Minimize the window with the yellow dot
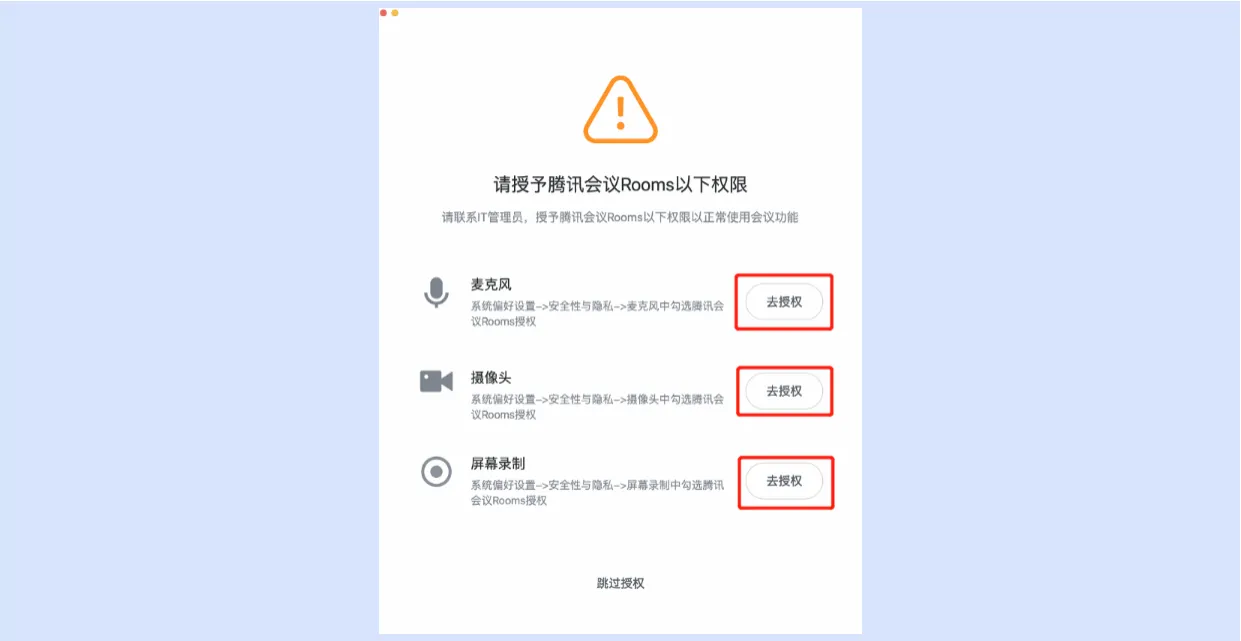The height and width of the screenshot is (641, 1241). point(395,13)
